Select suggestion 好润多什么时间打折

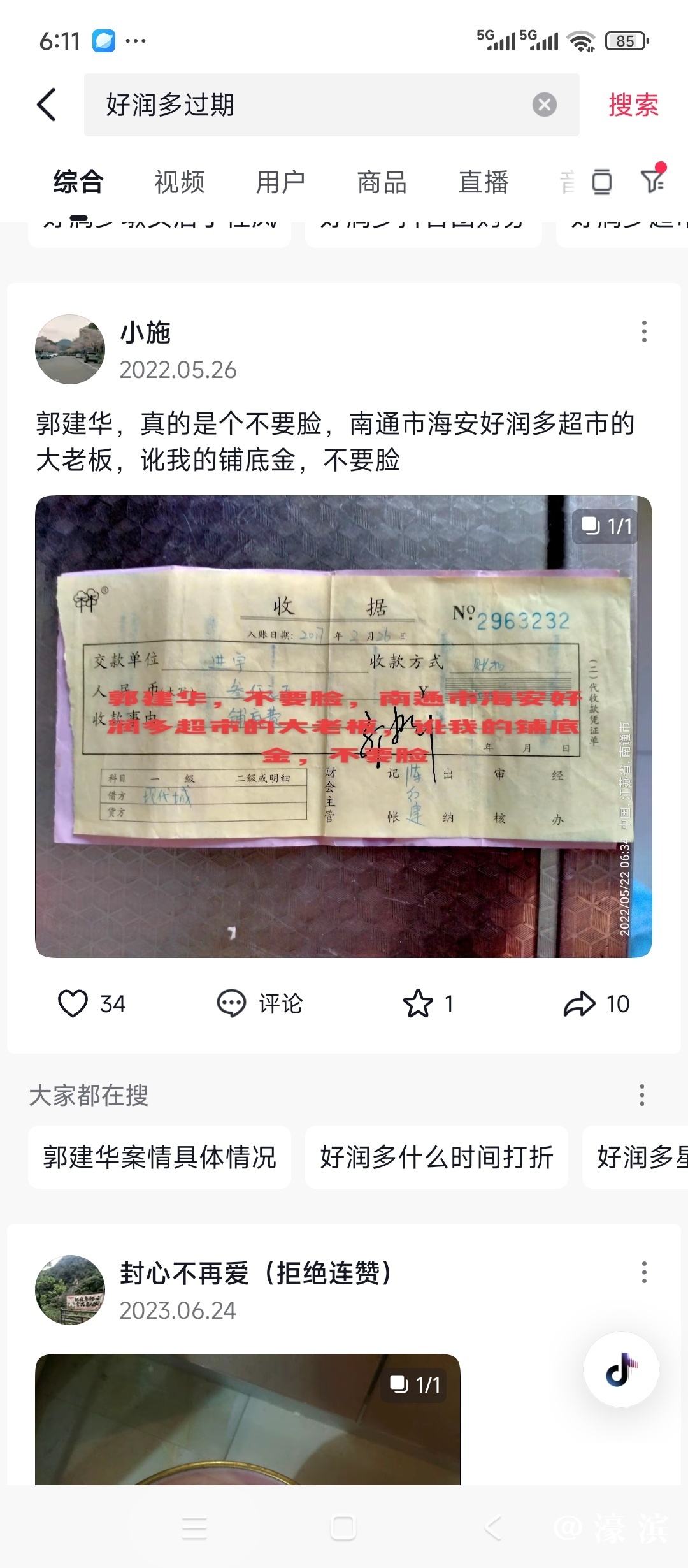tap(436, 1157)
